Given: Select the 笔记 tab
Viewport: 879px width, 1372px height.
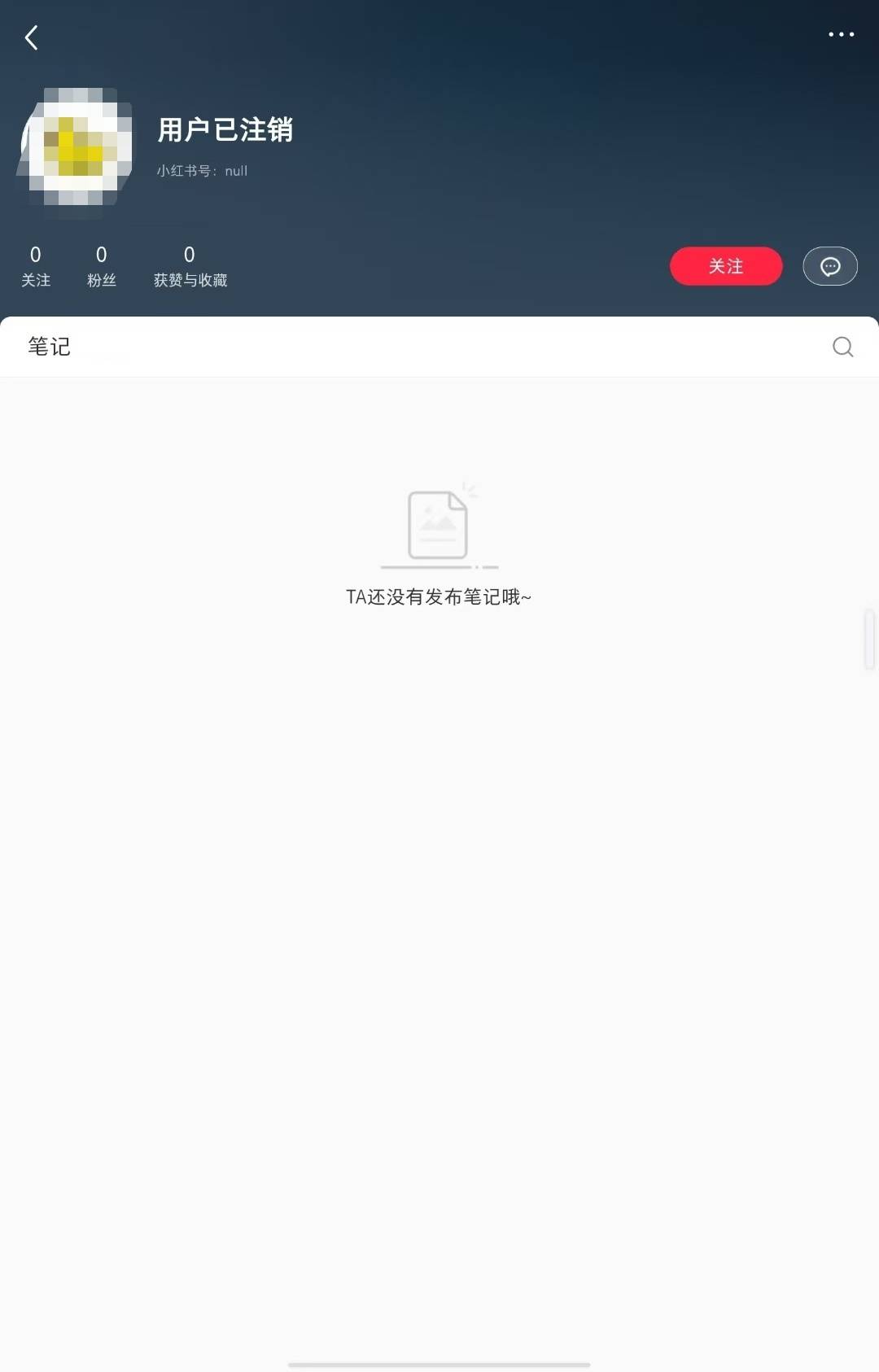Looking at the screenshot, I should tap(50, 347).
